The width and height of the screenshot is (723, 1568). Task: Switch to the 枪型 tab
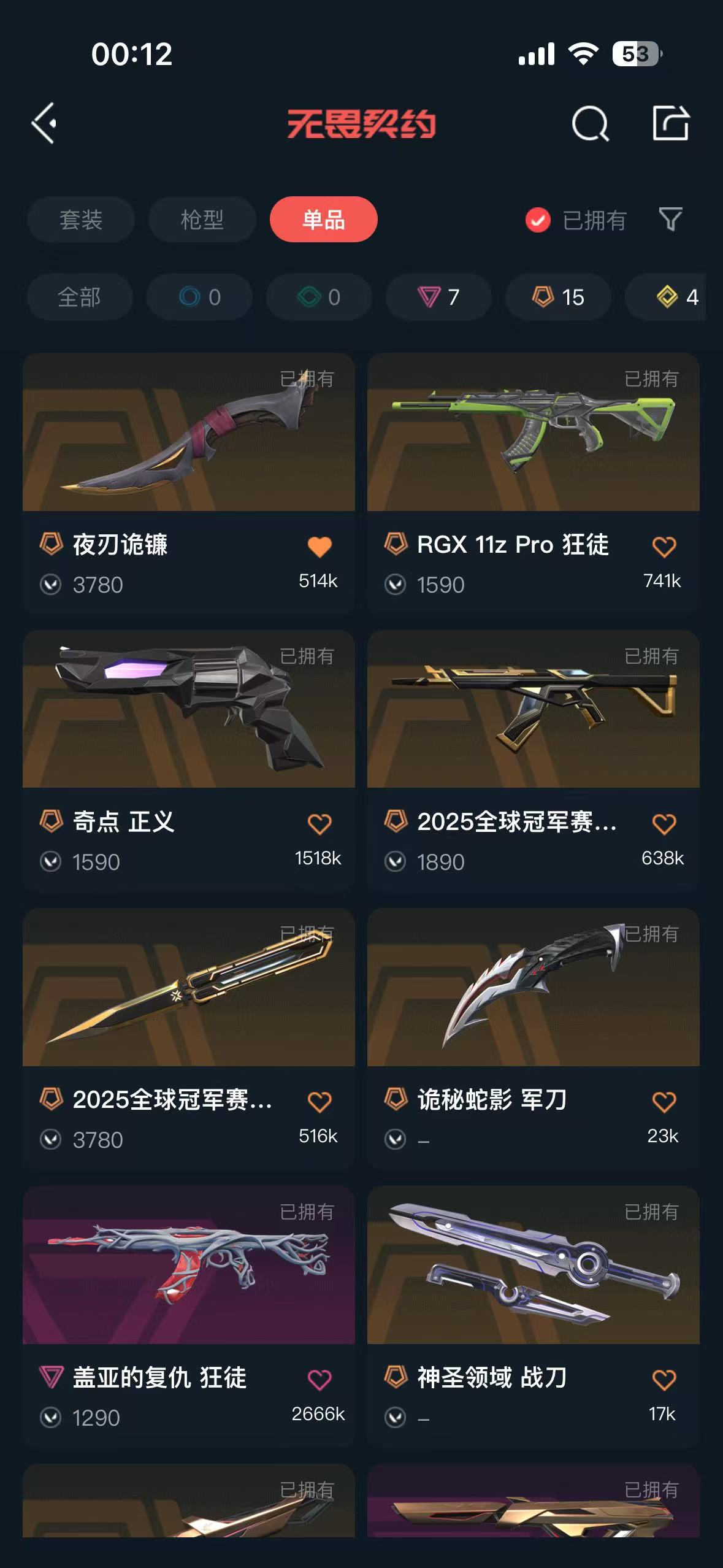(x=202, y=220)
